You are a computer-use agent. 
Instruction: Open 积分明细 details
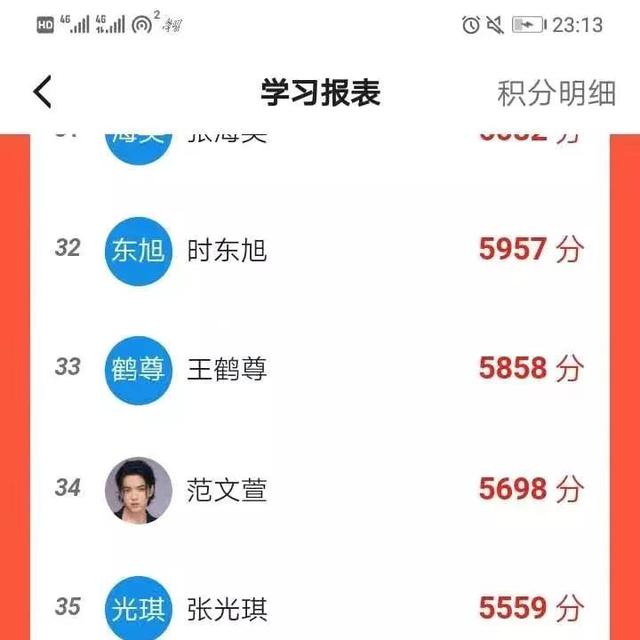(x=556, y=93)
